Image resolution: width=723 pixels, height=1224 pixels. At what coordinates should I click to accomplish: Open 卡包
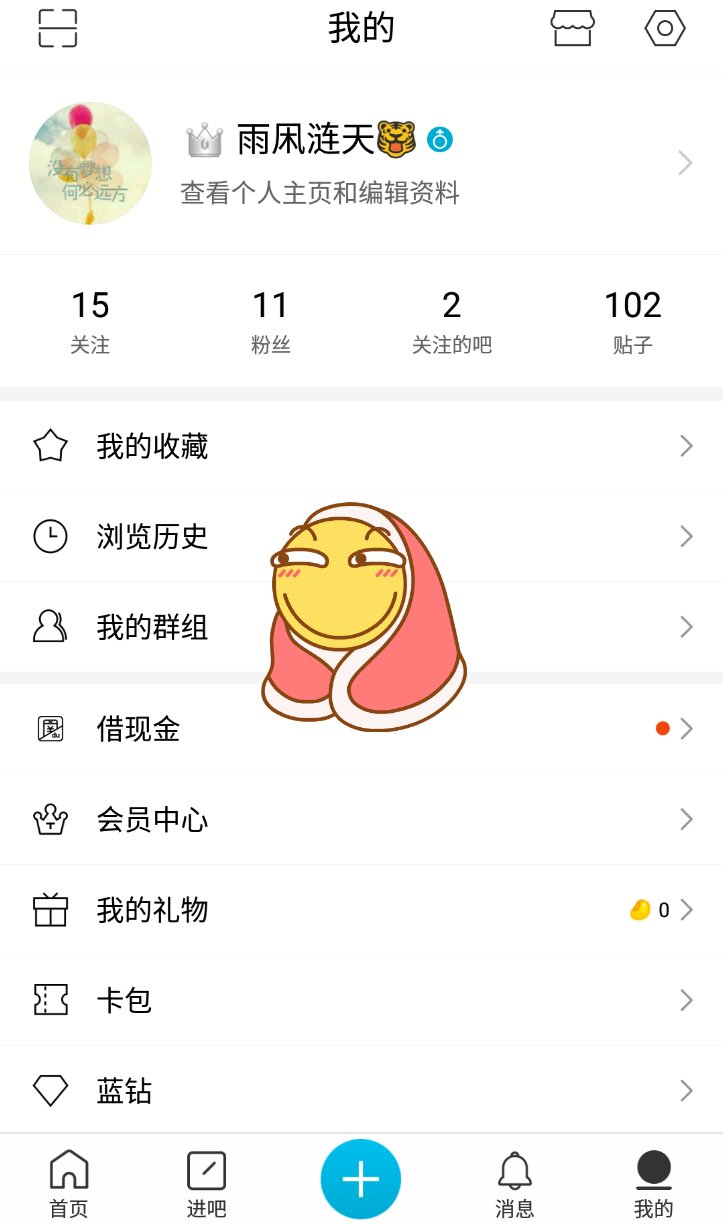(124, 1000)
